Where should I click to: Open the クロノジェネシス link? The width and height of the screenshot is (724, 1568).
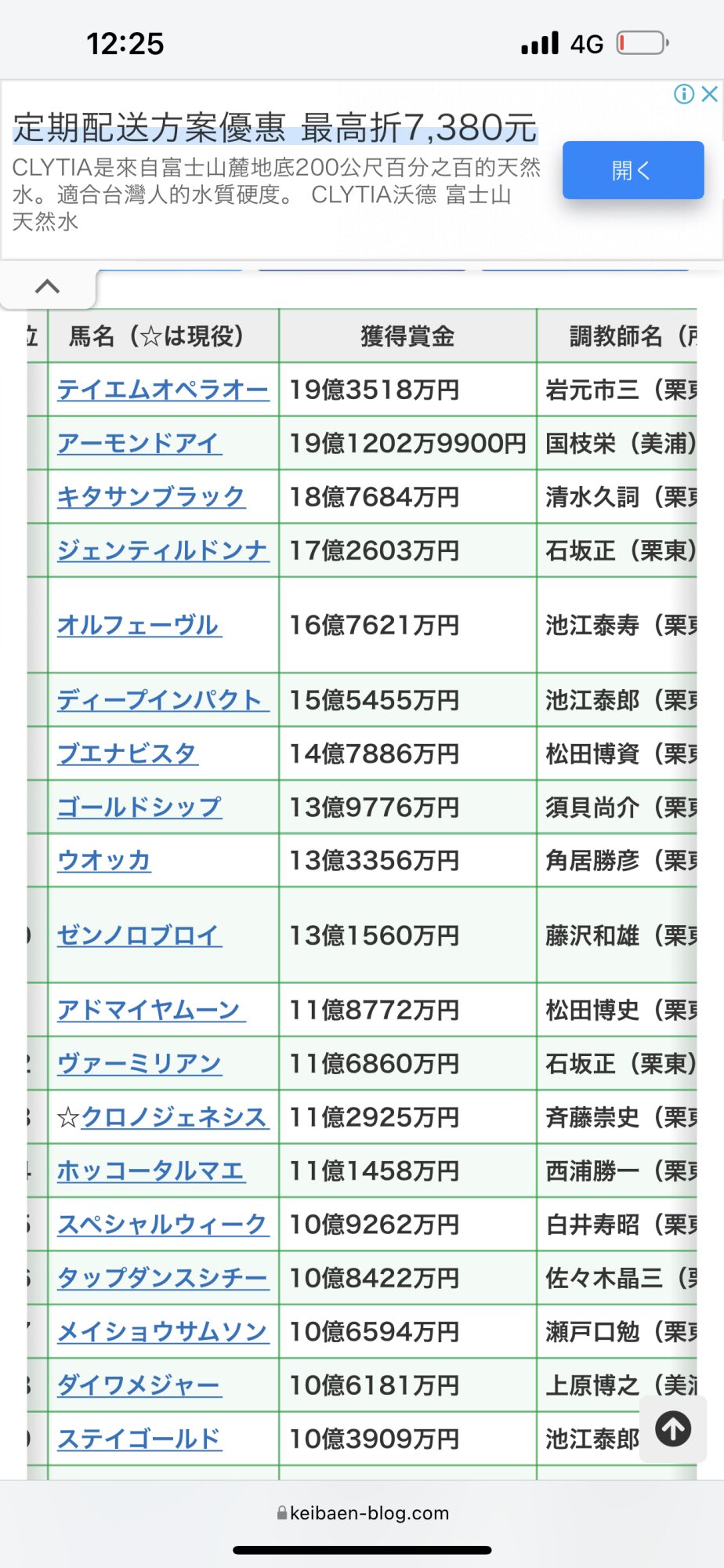(x=175, y=1117)
